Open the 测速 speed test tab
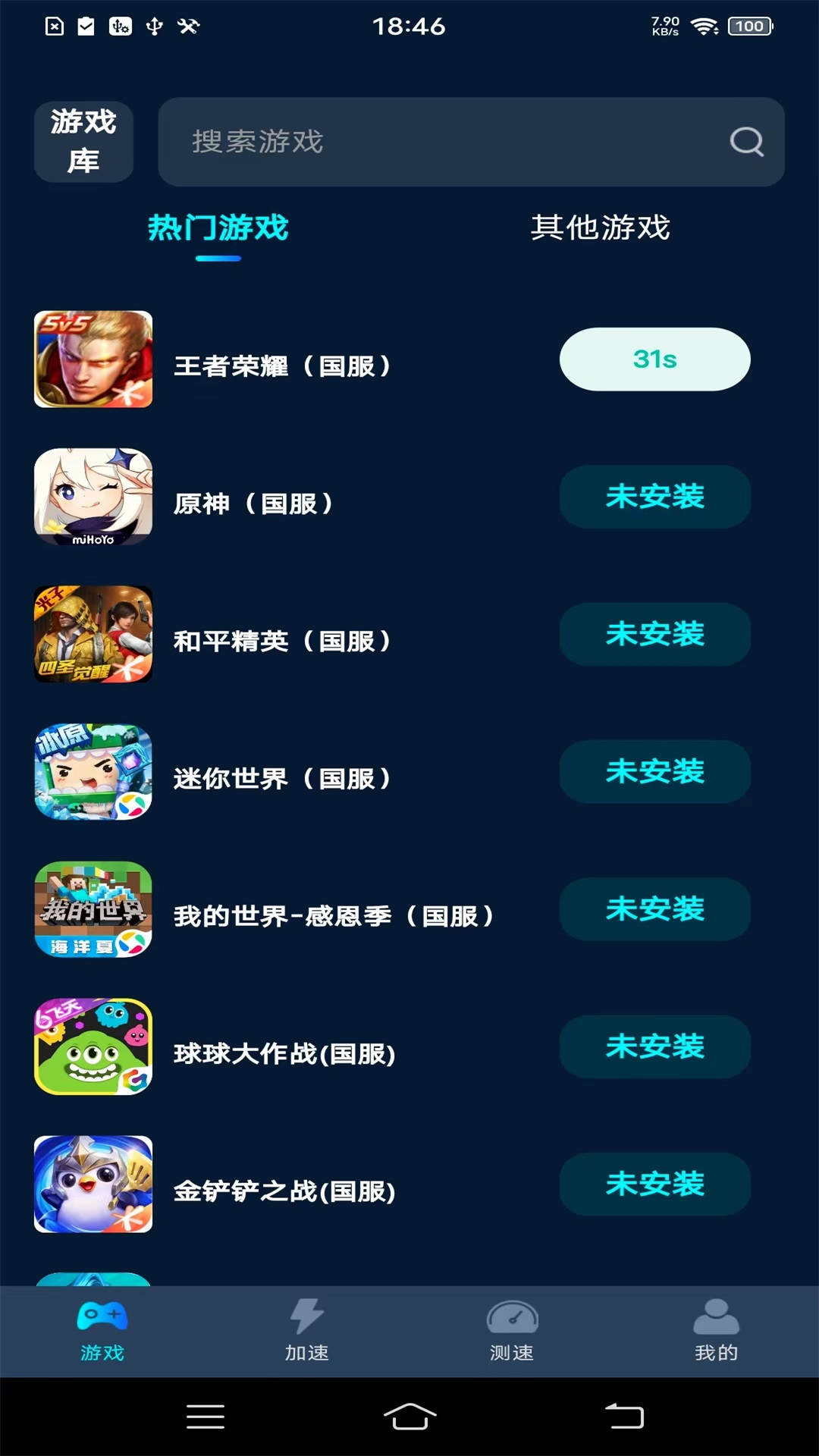This screenshot has width=819, height=1456. coord(512,1332)
